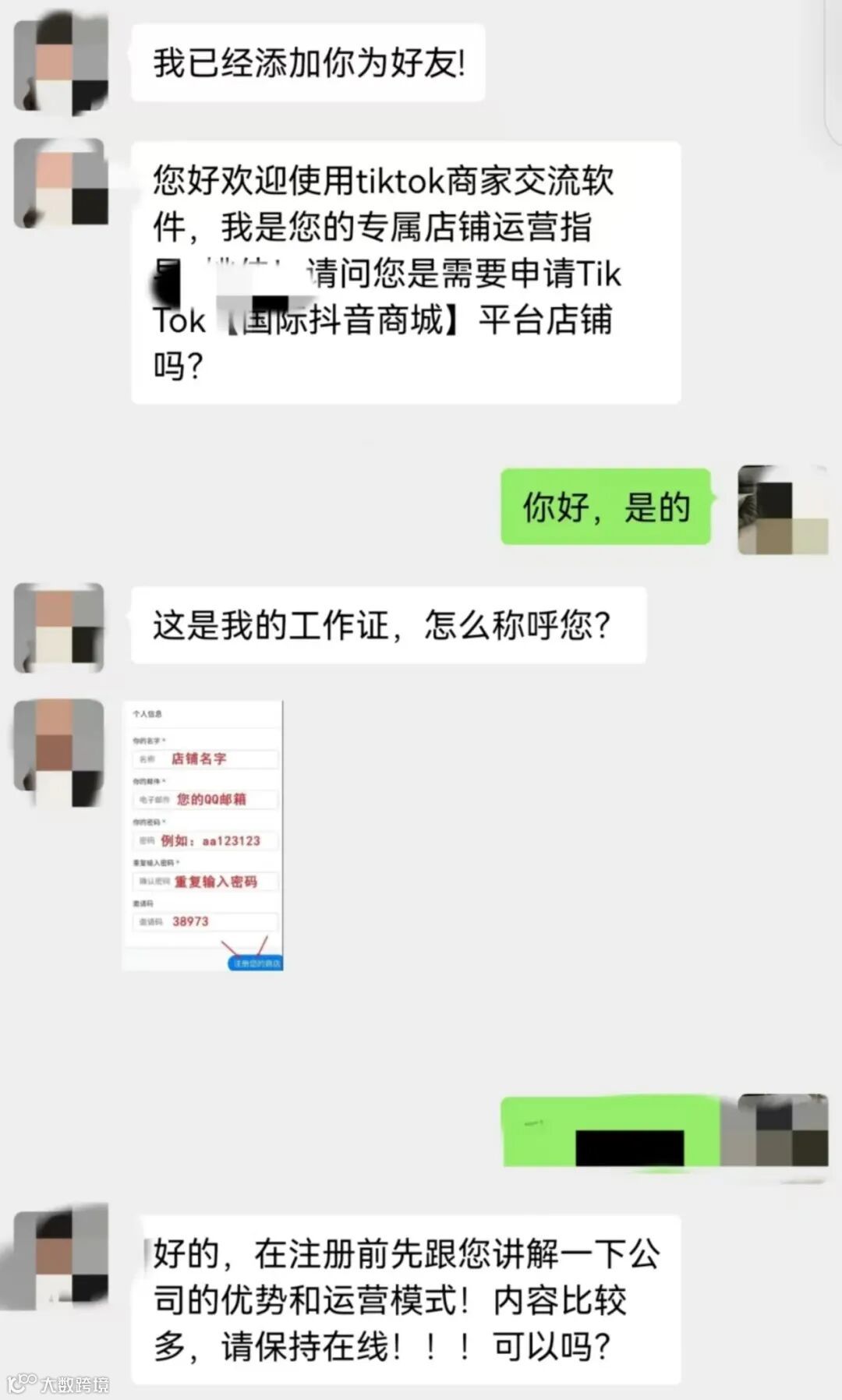Open the sender avatar next to the TikTok welcome message
Viewport: 842px width, 1400px height.
(59, 187)
